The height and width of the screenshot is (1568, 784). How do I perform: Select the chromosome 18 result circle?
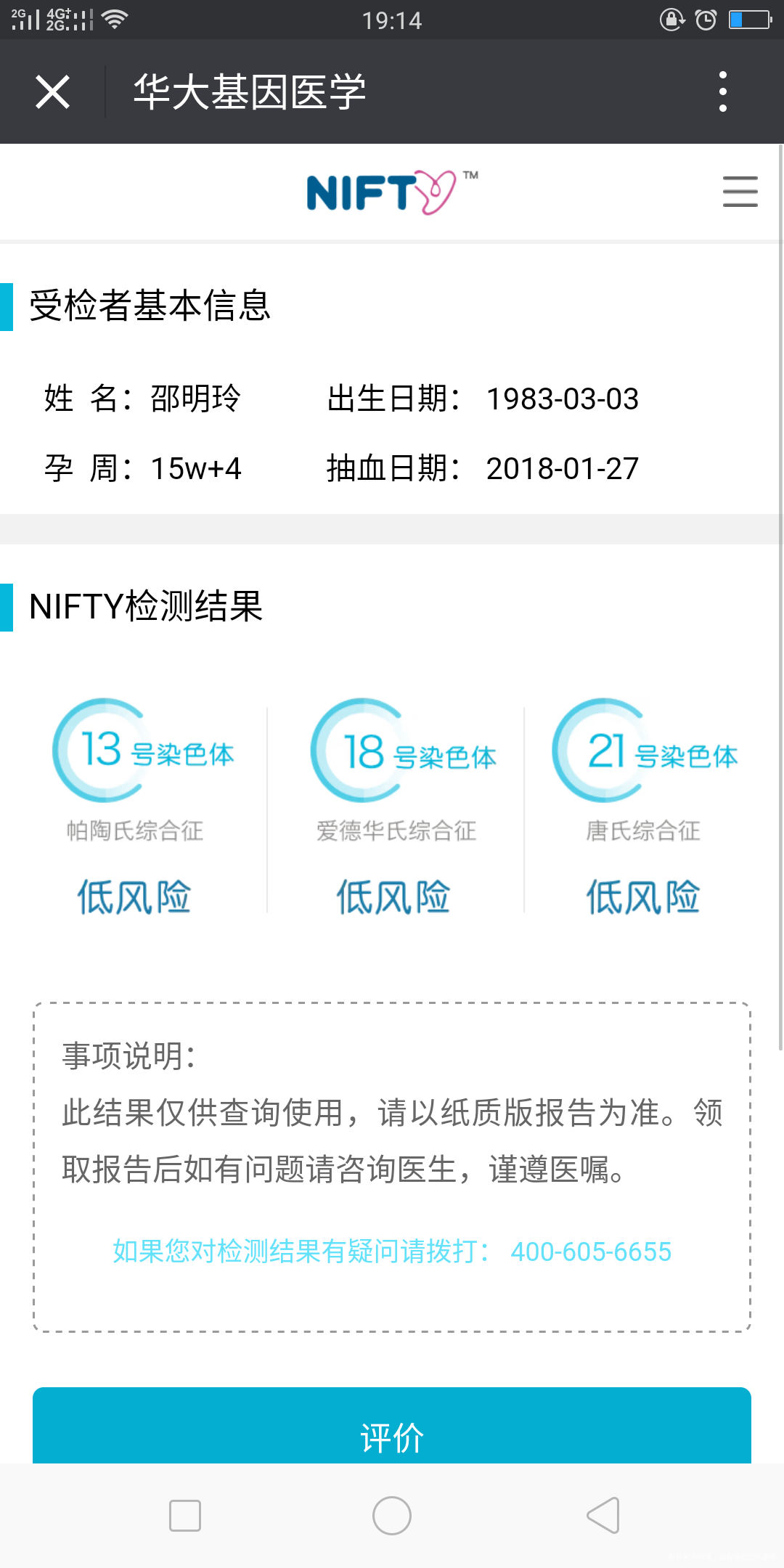[x=362, y=751]
